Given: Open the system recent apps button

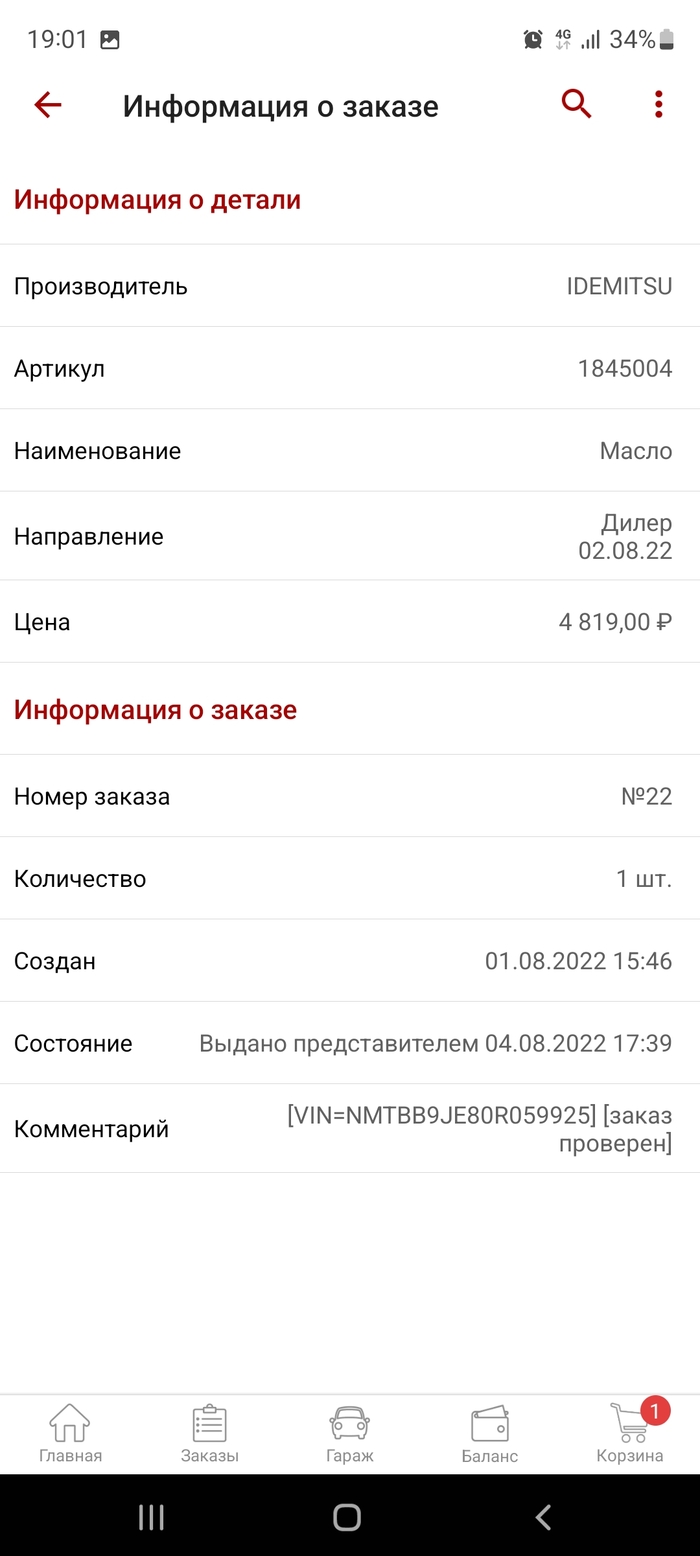Looking at the screenshot, I should pyautogui.click(x=151, y=1517).
